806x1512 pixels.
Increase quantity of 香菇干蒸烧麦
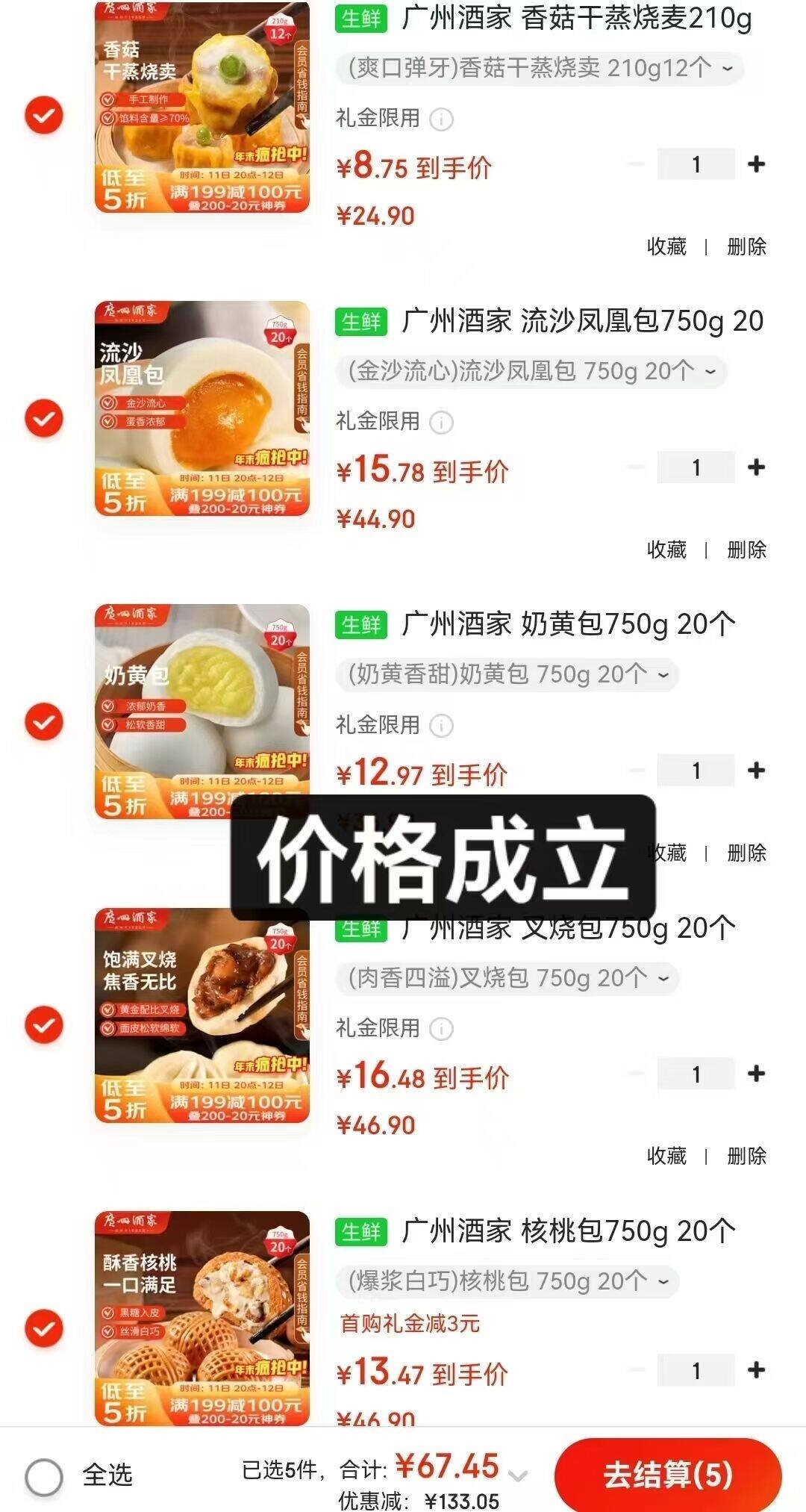(x=756, y=164)
